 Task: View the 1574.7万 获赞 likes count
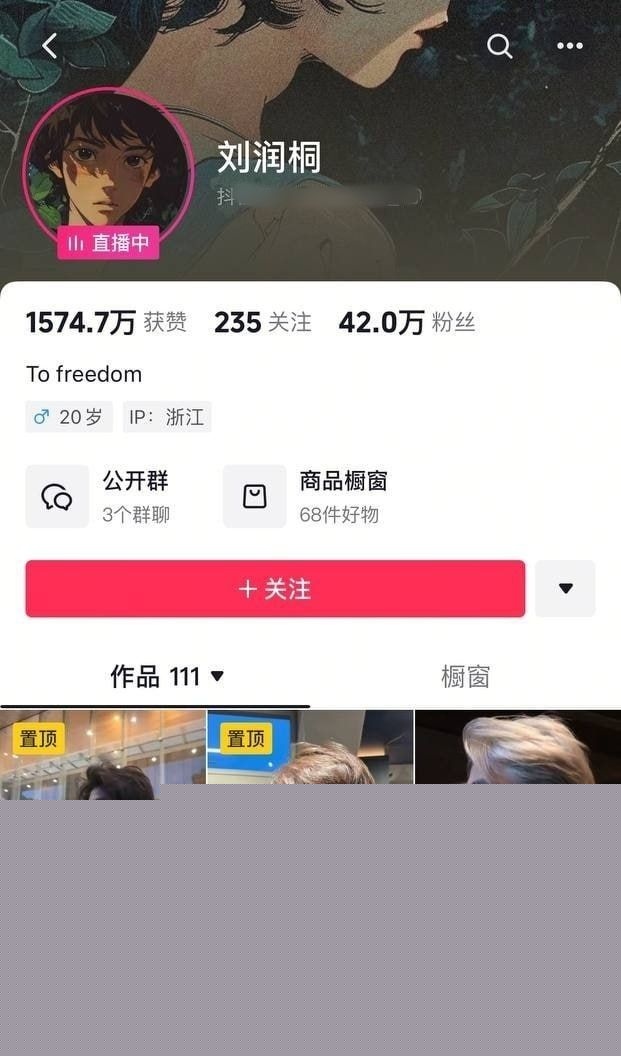pyautogui.click(x=106, y=322)
